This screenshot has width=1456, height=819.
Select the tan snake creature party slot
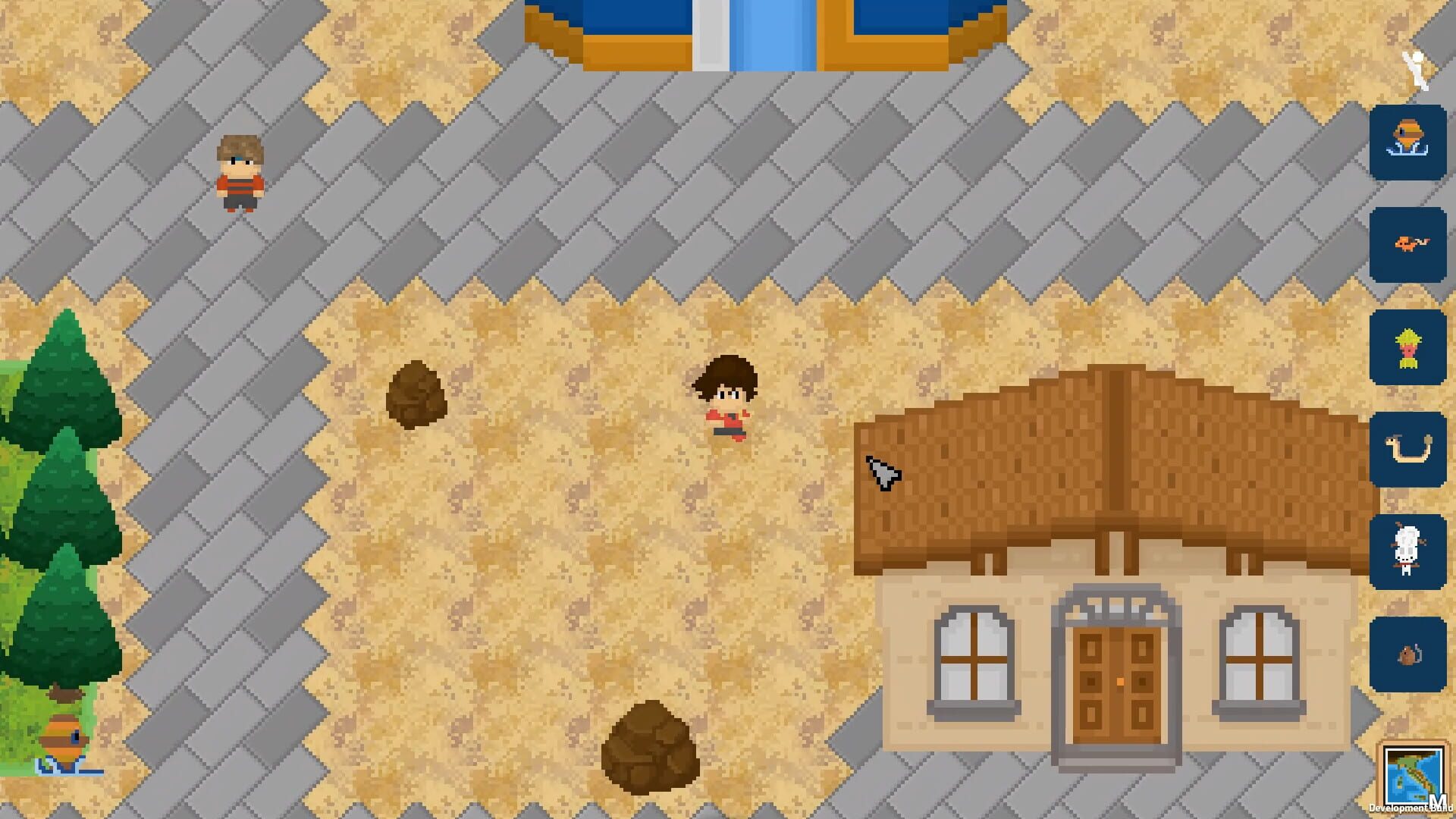point(1408,450)
